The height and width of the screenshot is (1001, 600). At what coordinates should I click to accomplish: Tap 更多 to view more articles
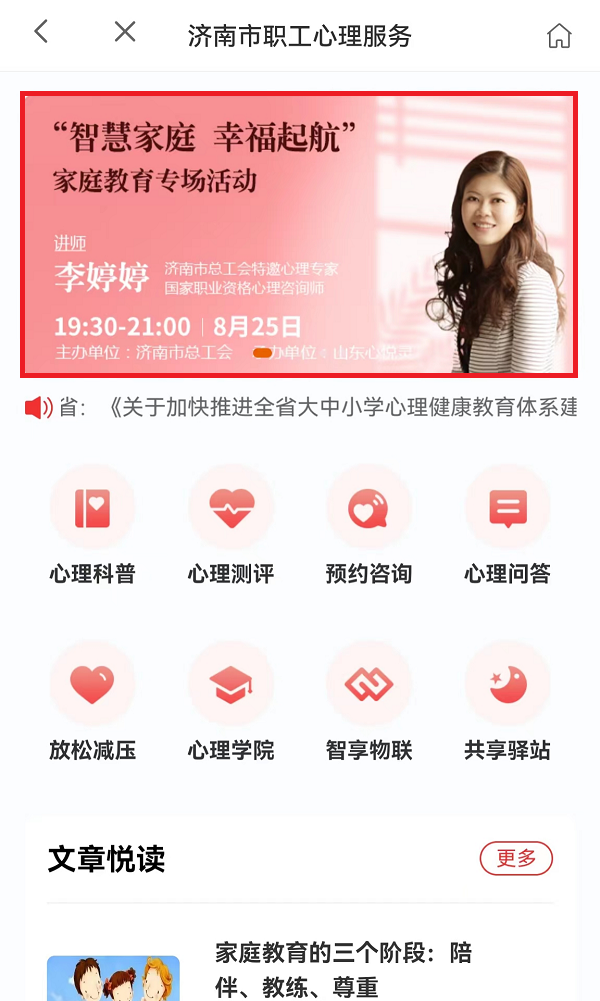[x=516, y=858]
